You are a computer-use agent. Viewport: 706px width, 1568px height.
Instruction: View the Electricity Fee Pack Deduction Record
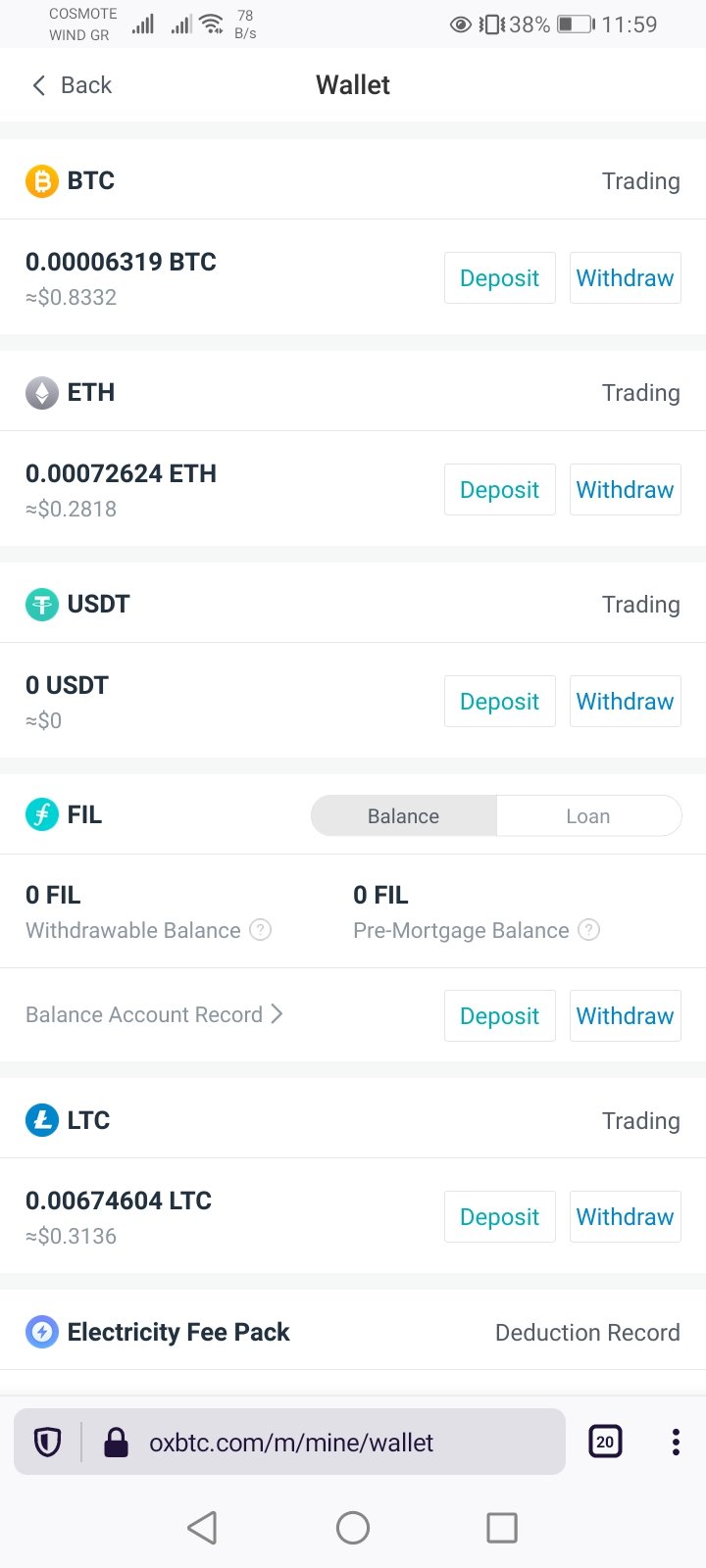[587, 1333]
